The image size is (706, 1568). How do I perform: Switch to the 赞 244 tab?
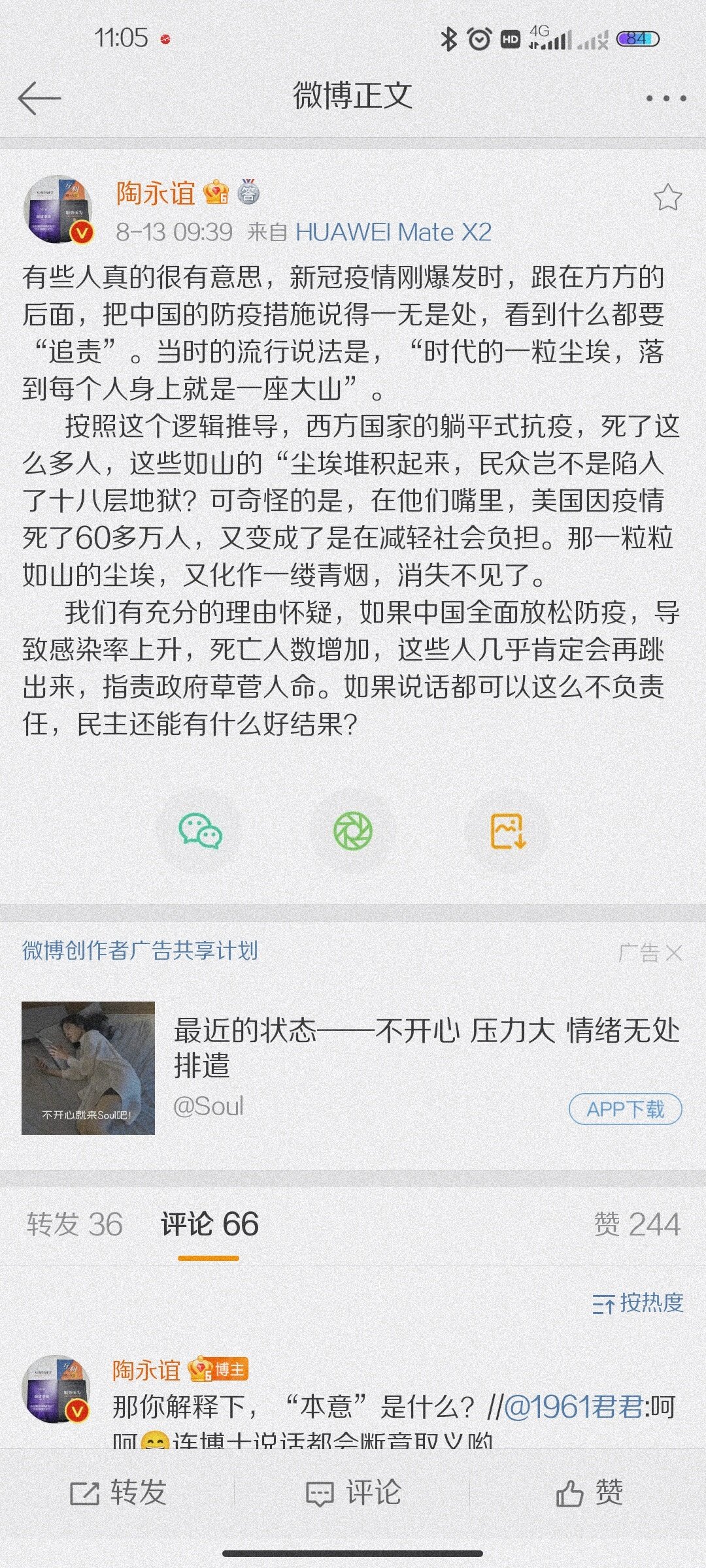pos(637,1224)
